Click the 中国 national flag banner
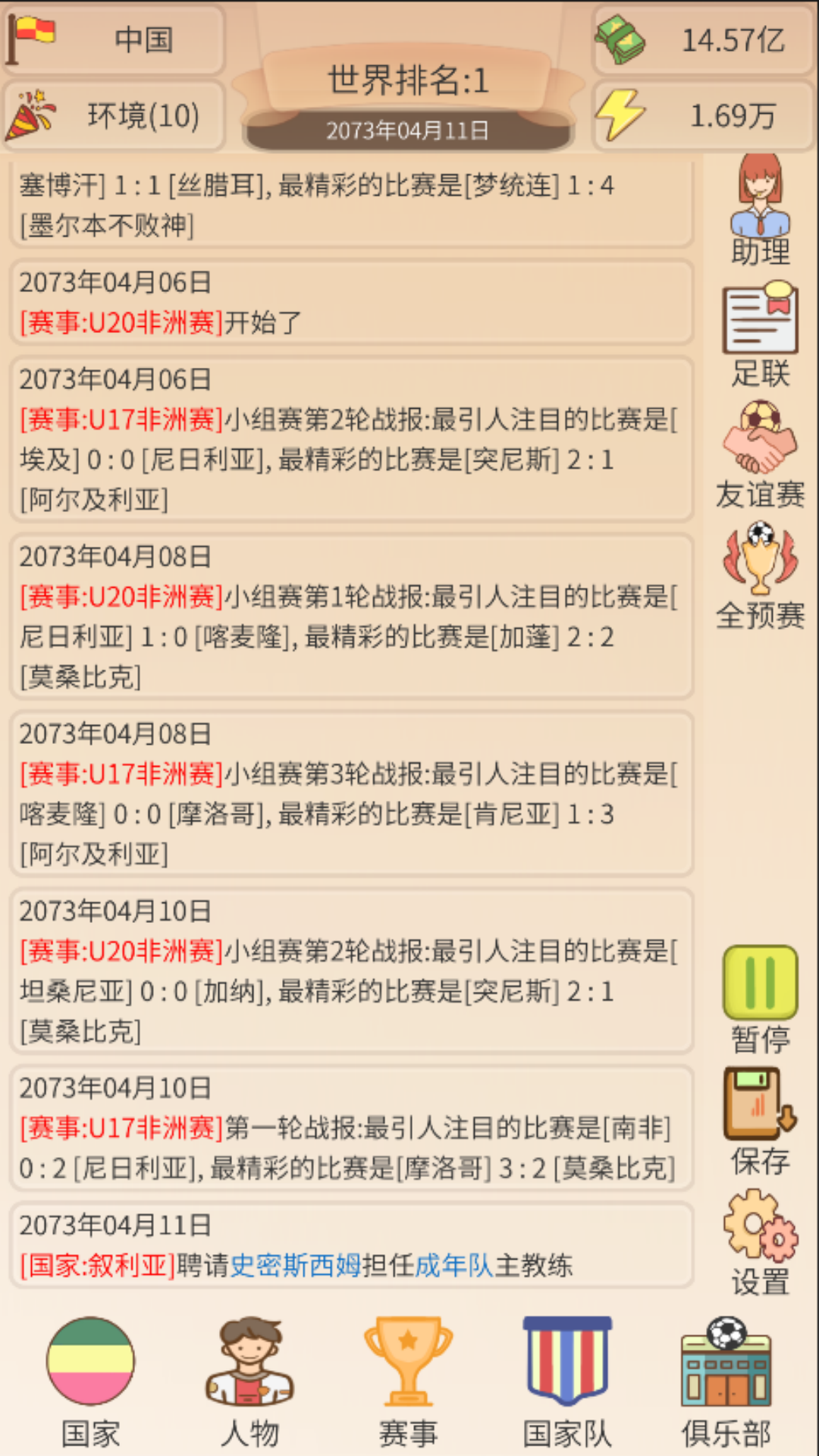This screenshot has width=819, height=1456. (x=114, y=39)
